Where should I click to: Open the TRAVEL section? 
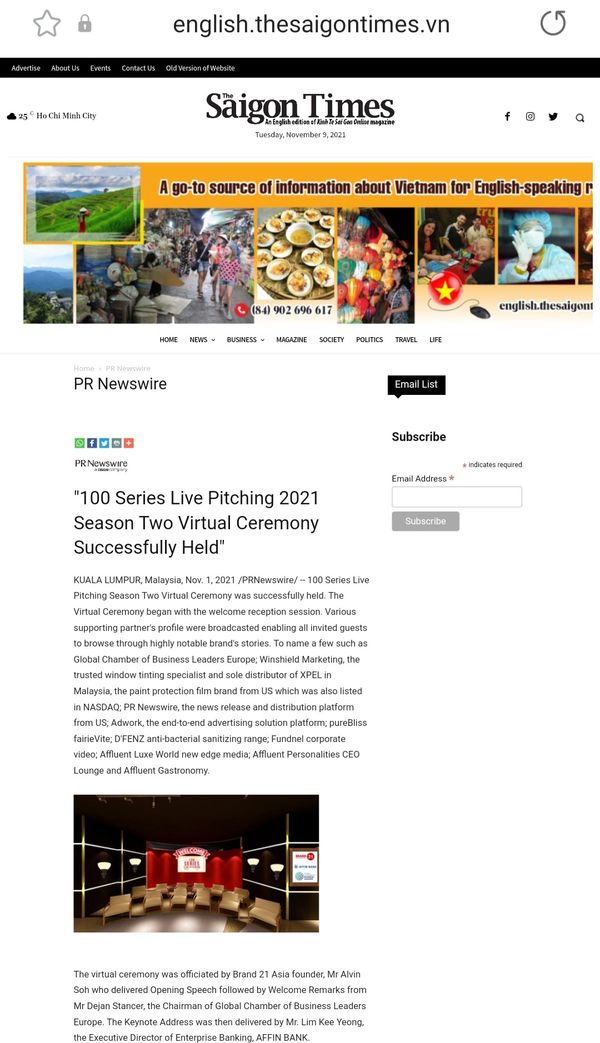click(406, 340)
